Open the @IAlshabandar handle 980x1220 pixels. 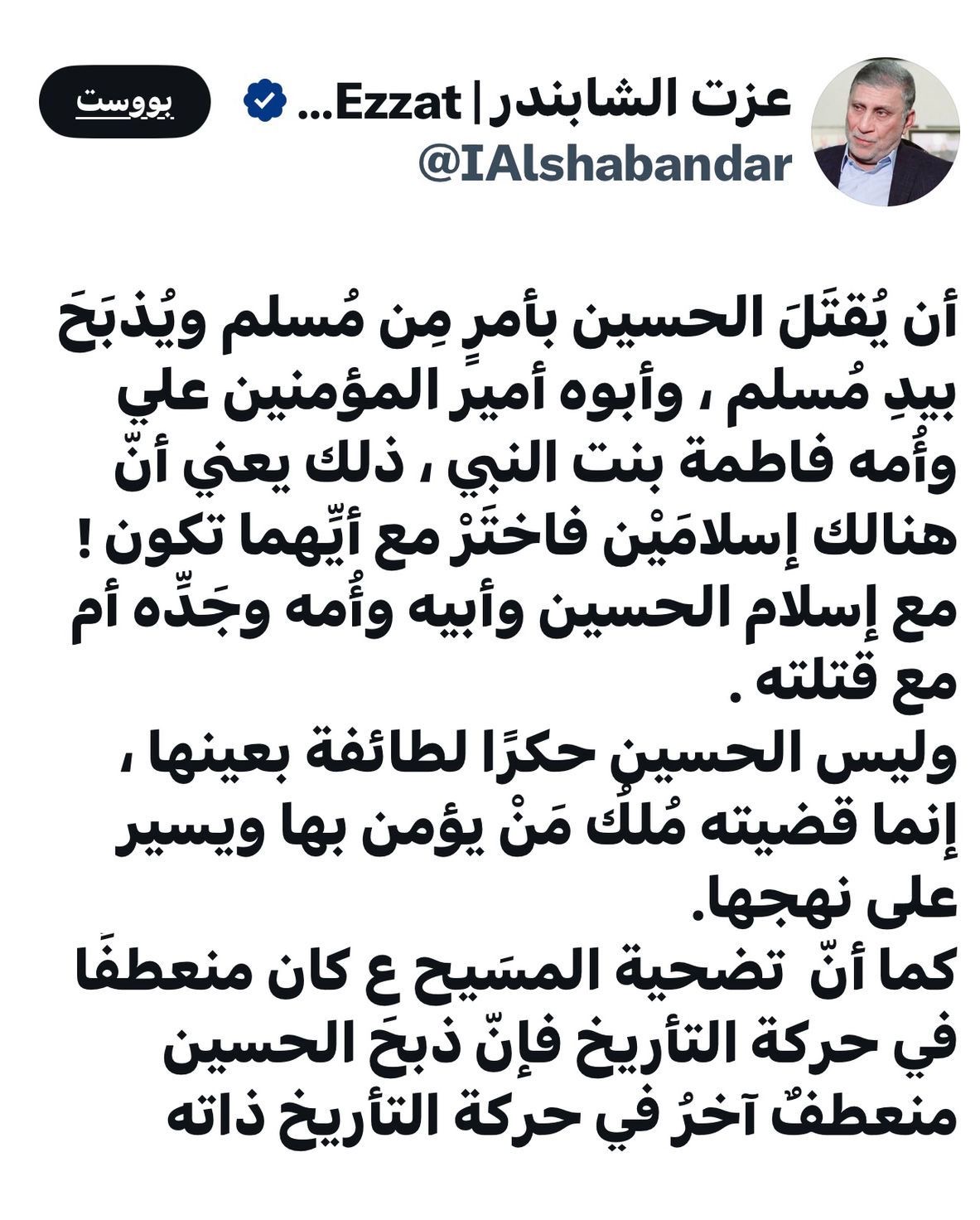(x=605, y=165)
